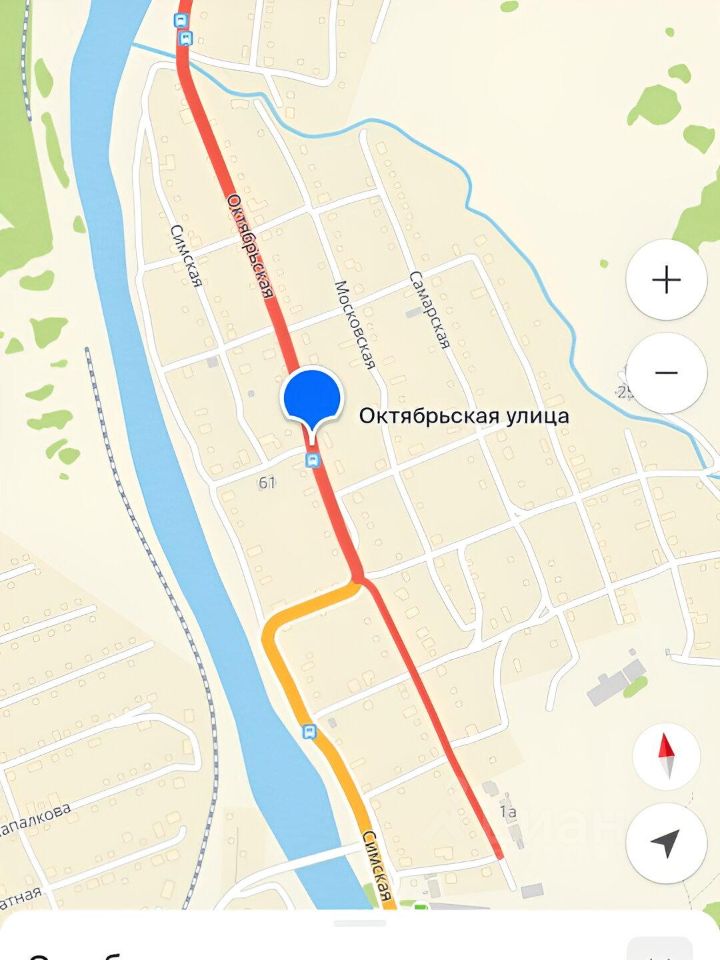Center map on my current location
This screenshot has width=720, height=960.
click(x=666, y=843)
